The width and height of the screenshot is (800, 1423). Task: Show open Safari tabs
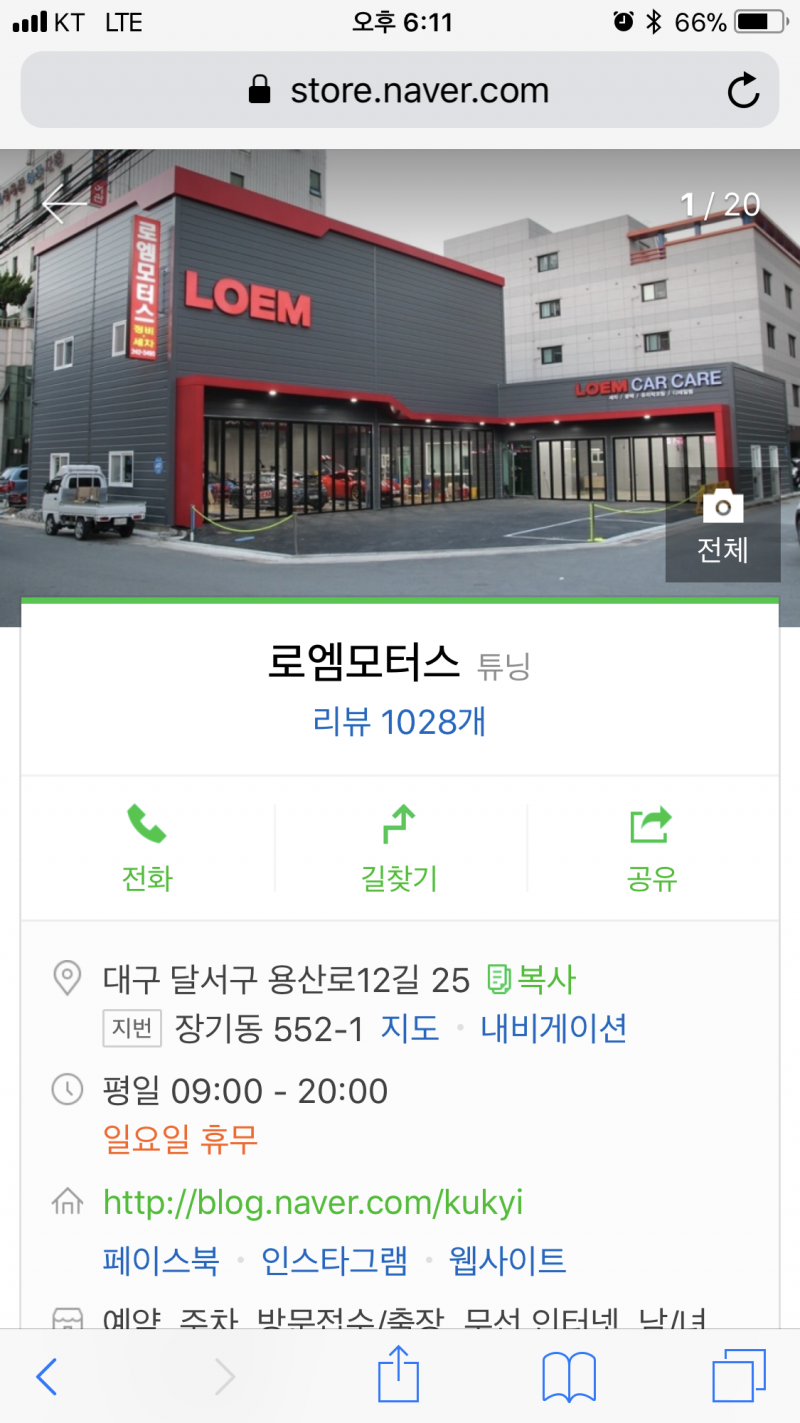tap(738, 1377)
